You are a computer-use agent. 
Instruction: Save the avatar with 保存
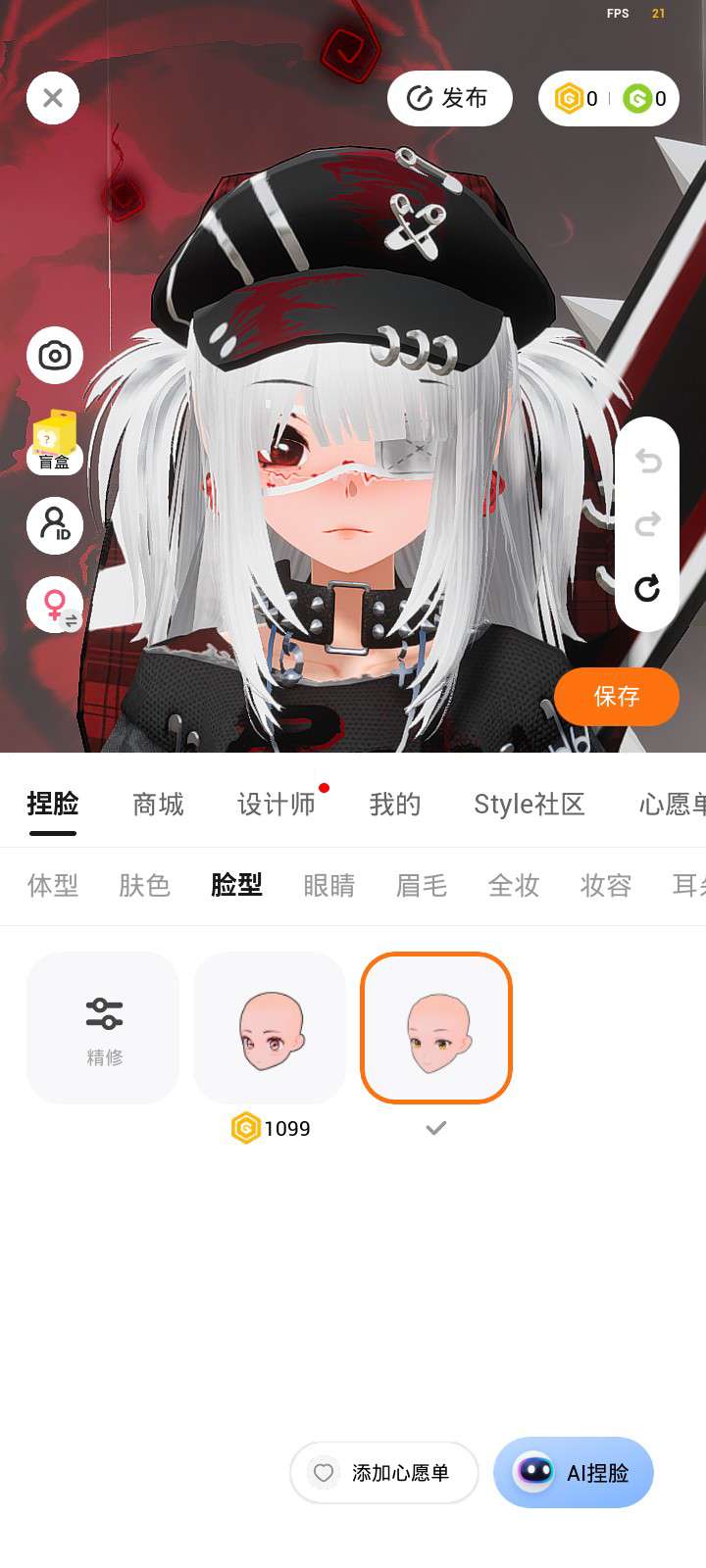pyautogui.click(x=616, y=696)
